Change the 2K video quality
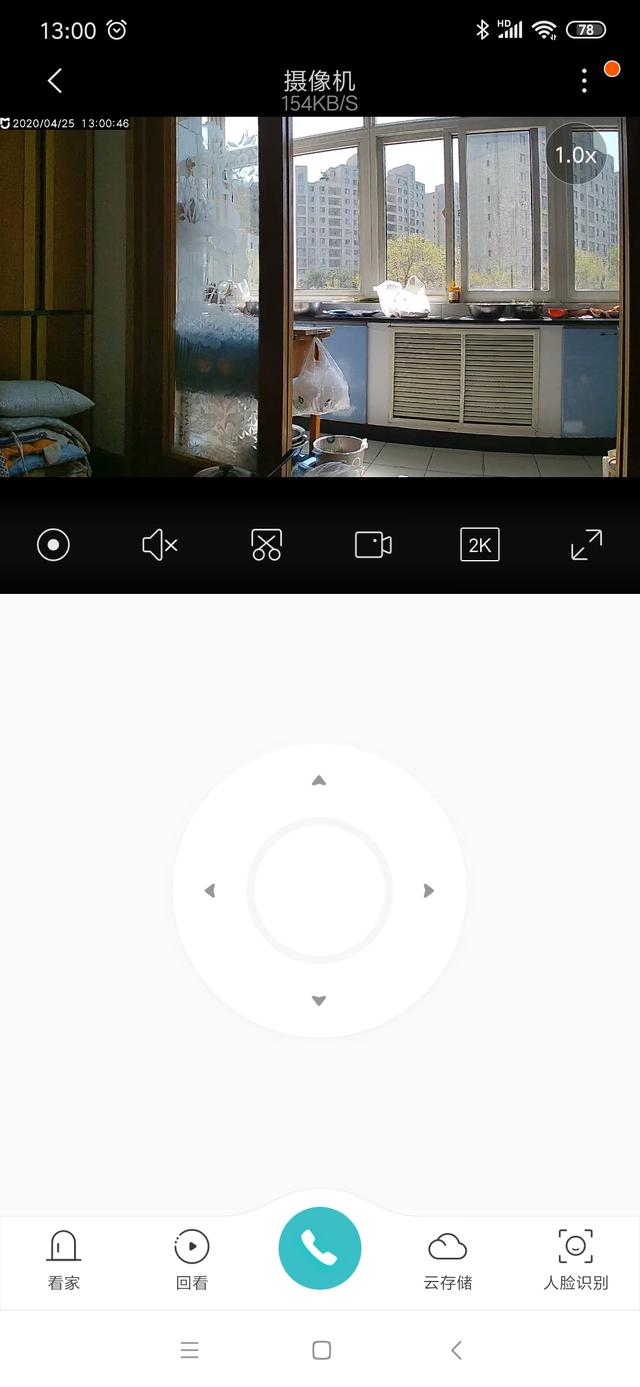This screenshot has width=640, height=1387. pos(480,545)
